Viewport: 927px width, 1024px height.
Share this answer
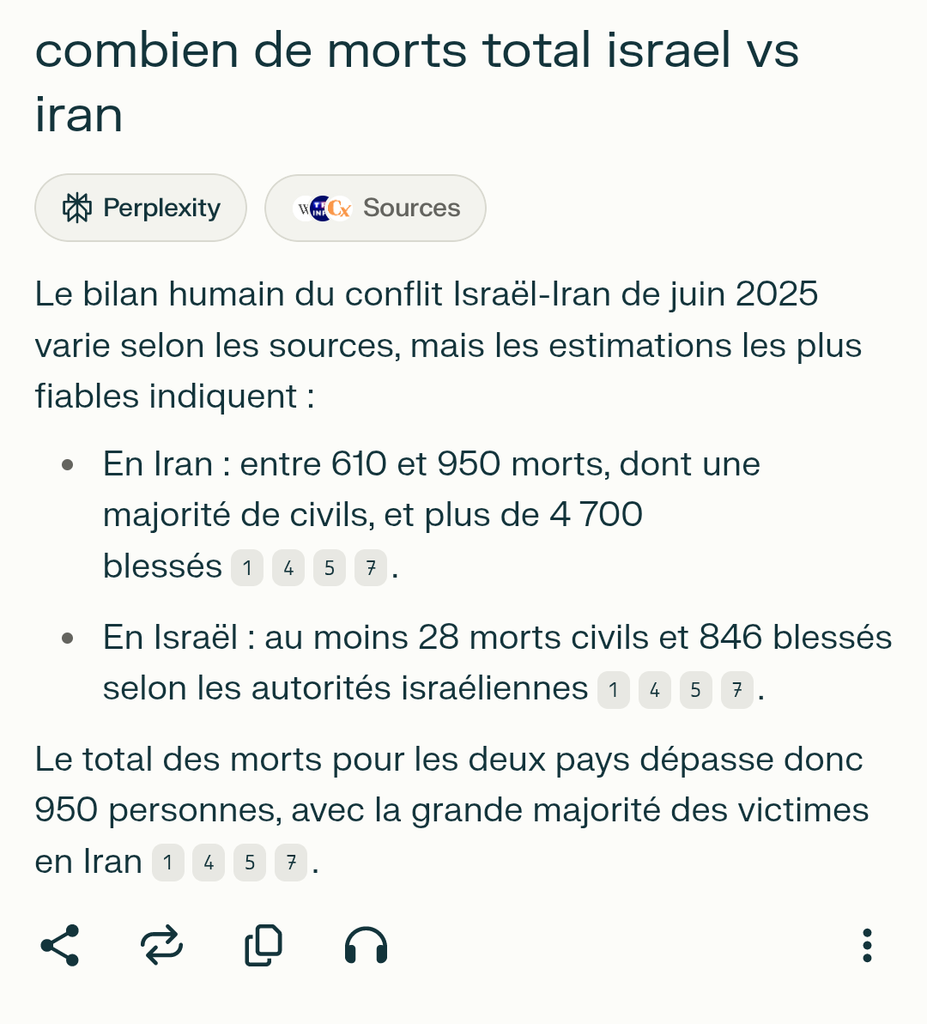(60, 945)
